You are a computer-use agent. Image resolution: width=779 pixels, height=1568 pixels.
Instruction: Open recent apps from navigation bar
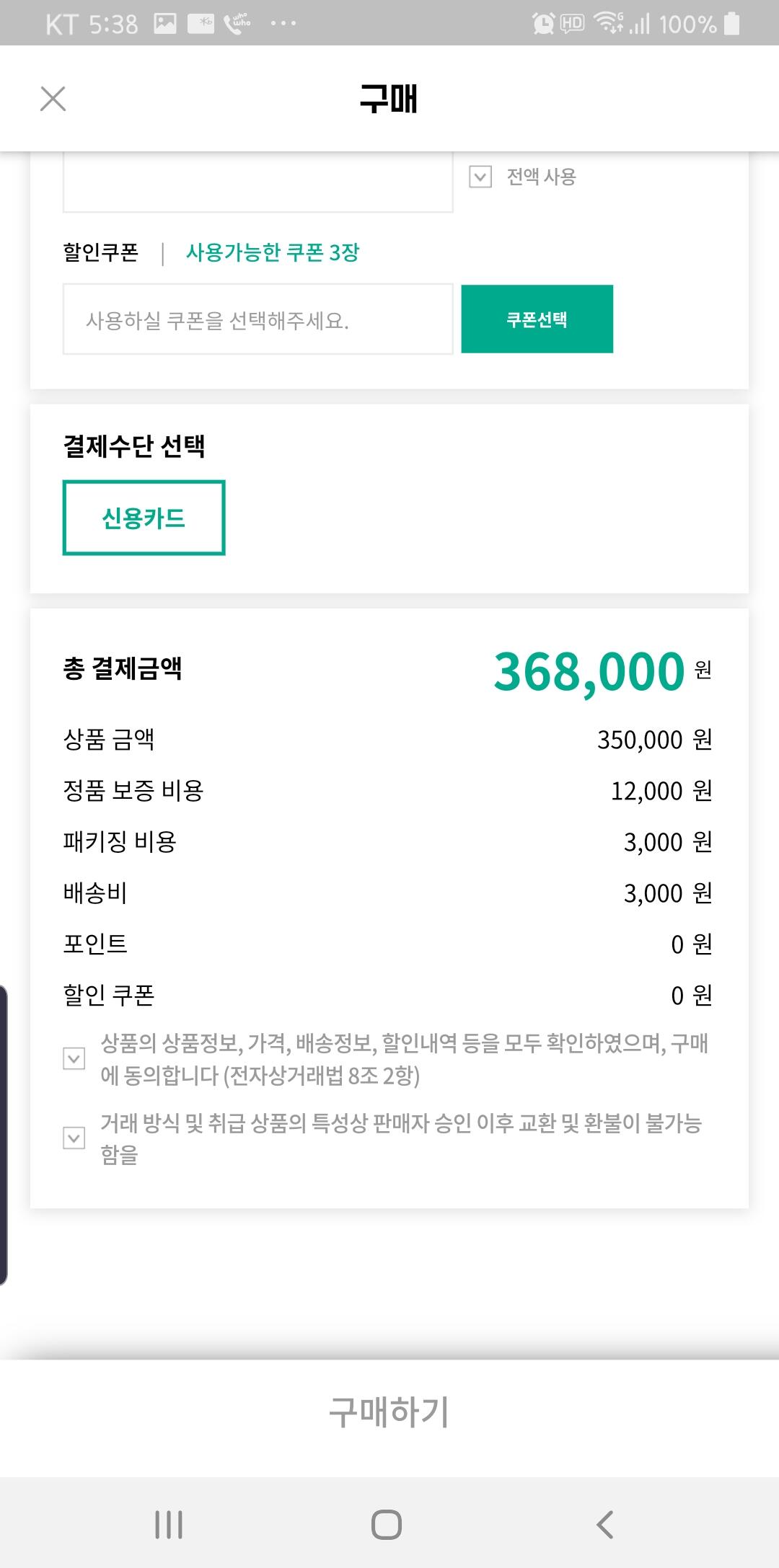pyautogui.click(x=169, y=1524)
